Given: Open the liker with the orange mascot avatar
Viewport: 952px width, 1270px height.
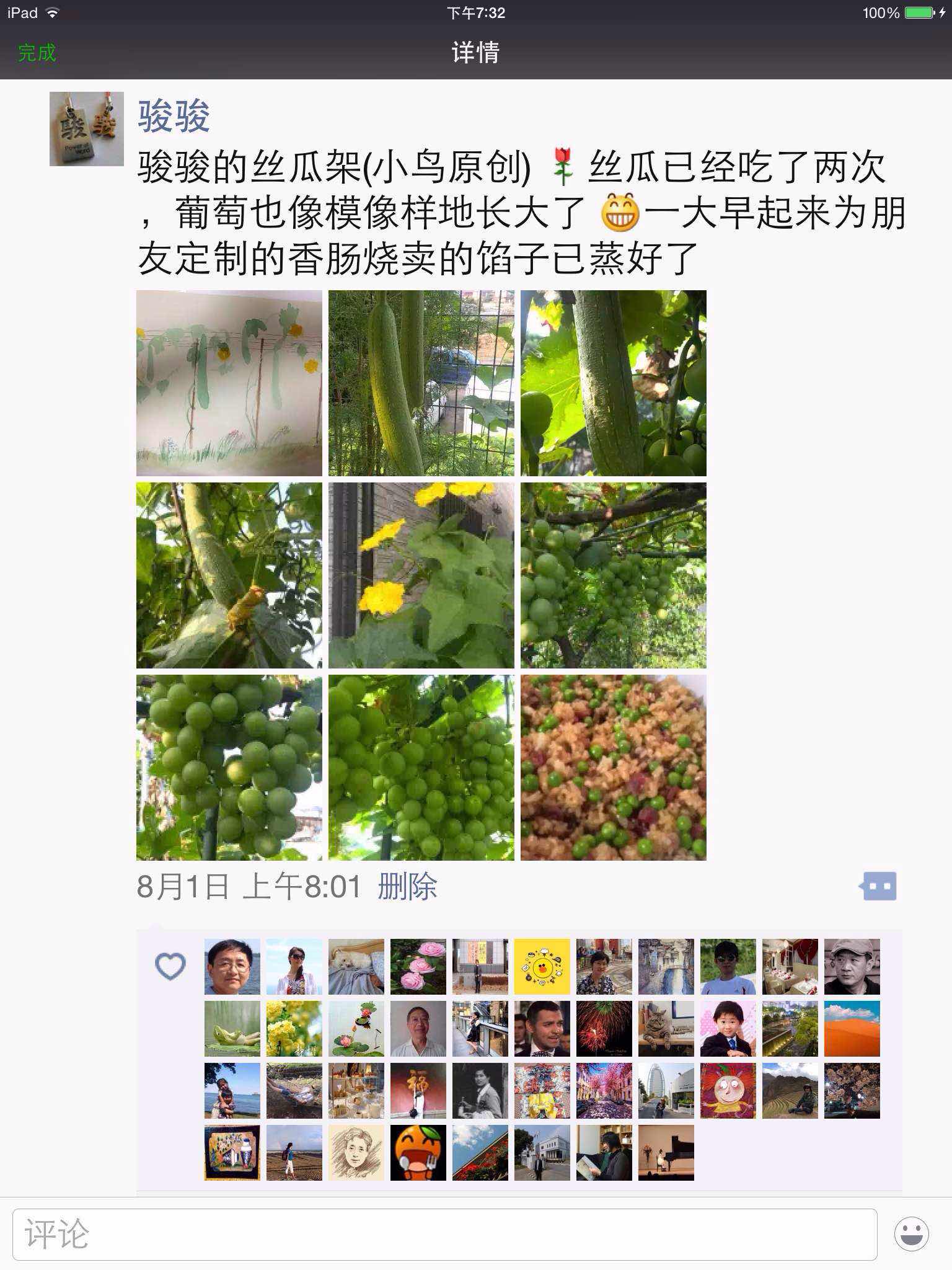Looking at the screenshot, I should tap(418, 1152).
